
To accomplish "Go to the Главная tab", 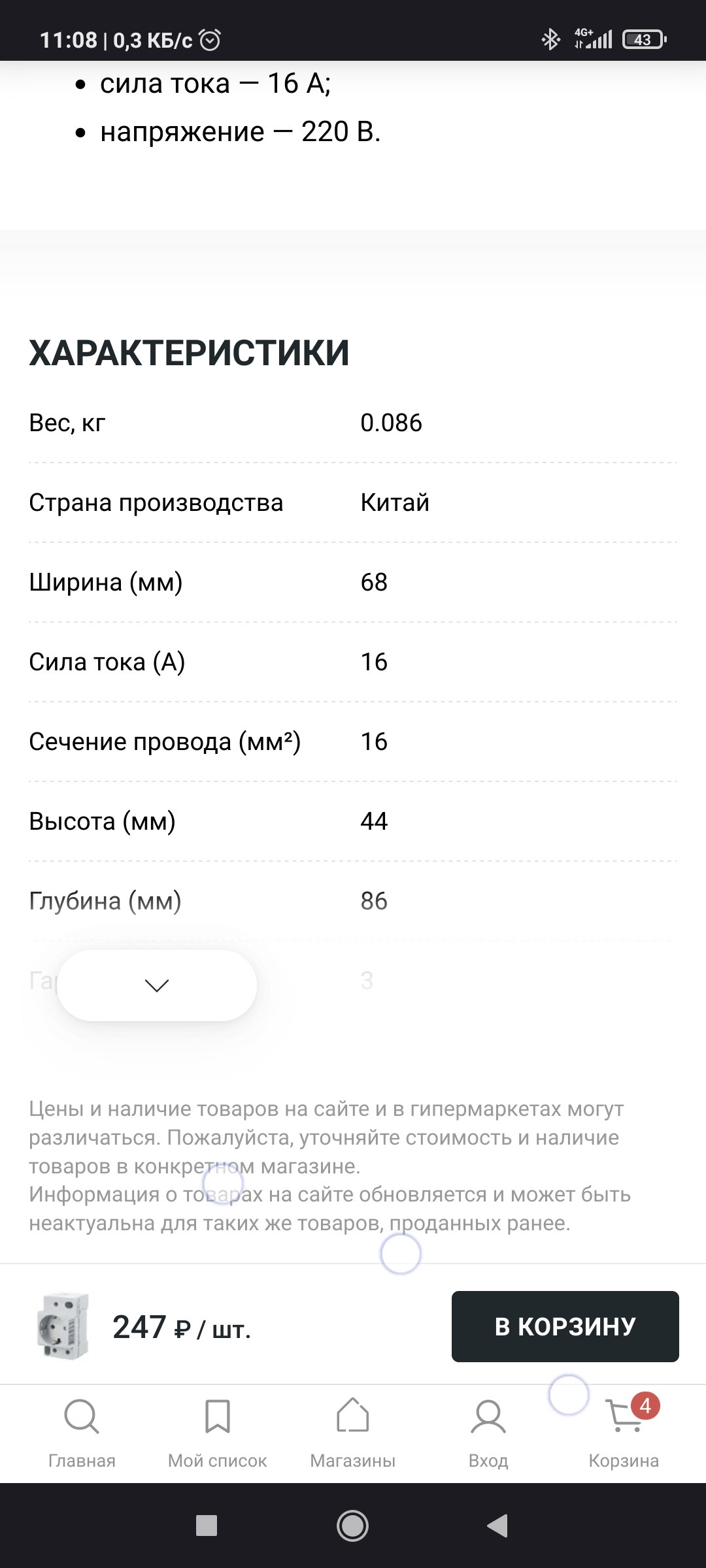I will [x=82, y=1432].
